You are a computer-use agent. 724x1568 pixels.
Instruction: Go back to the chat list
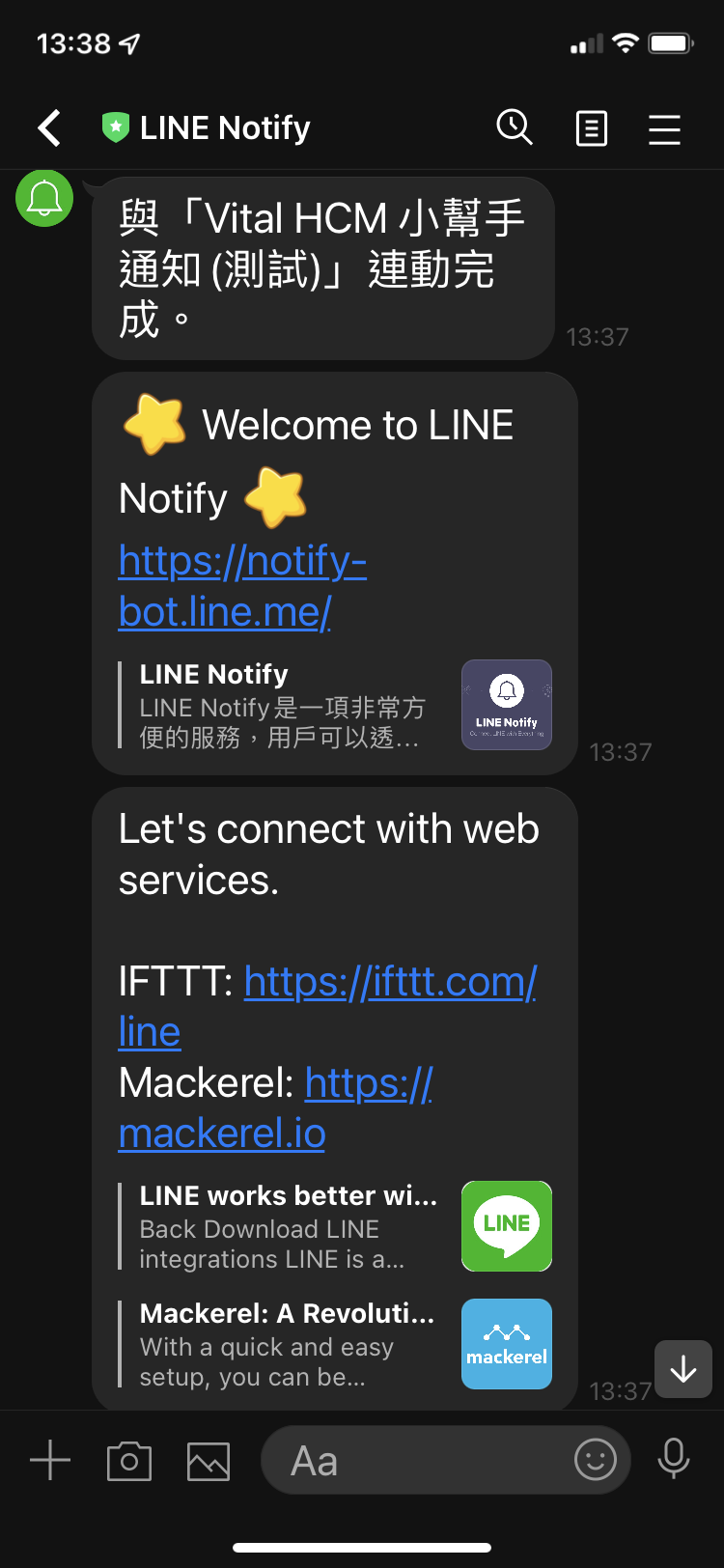pos(49,127)
